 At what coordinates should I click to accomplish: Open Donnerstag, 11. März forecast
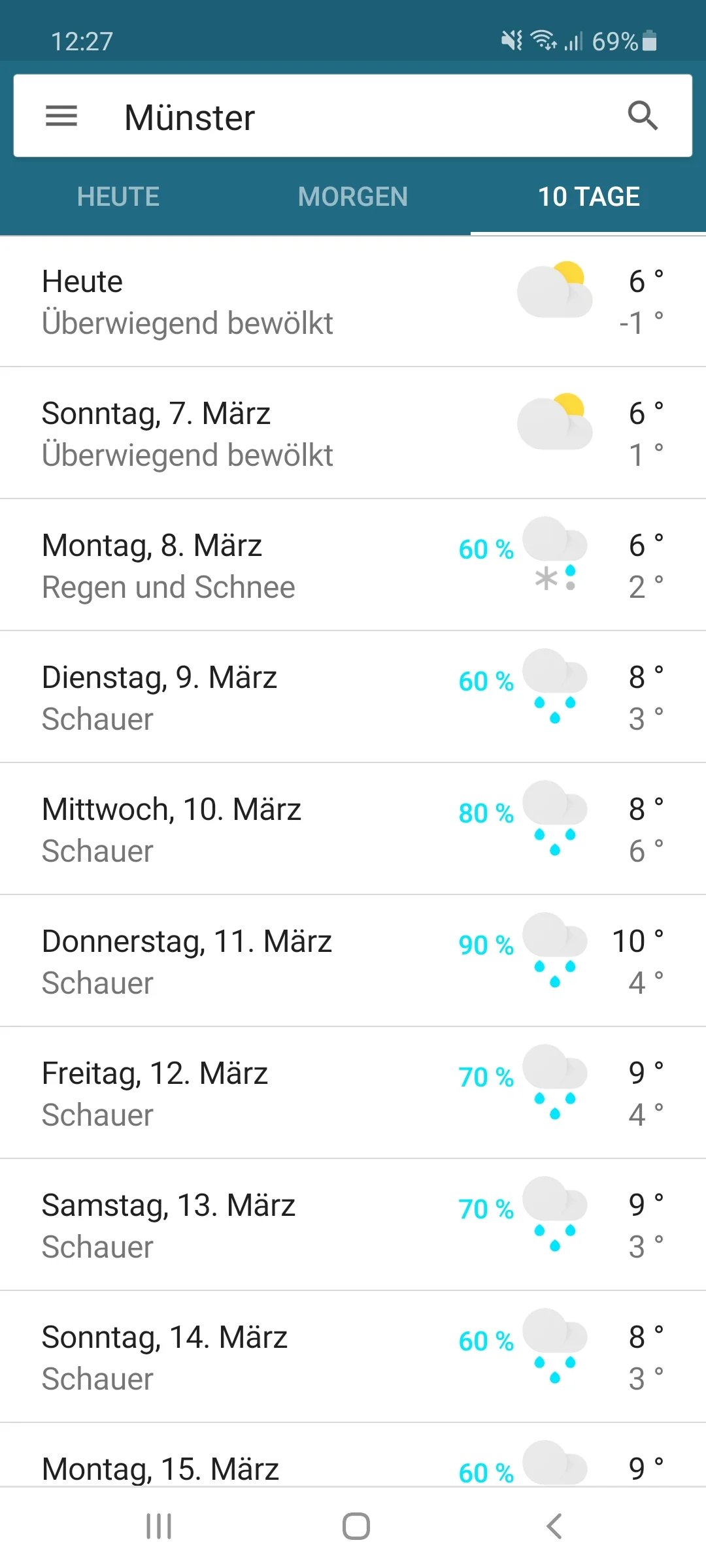coord(353,962)
